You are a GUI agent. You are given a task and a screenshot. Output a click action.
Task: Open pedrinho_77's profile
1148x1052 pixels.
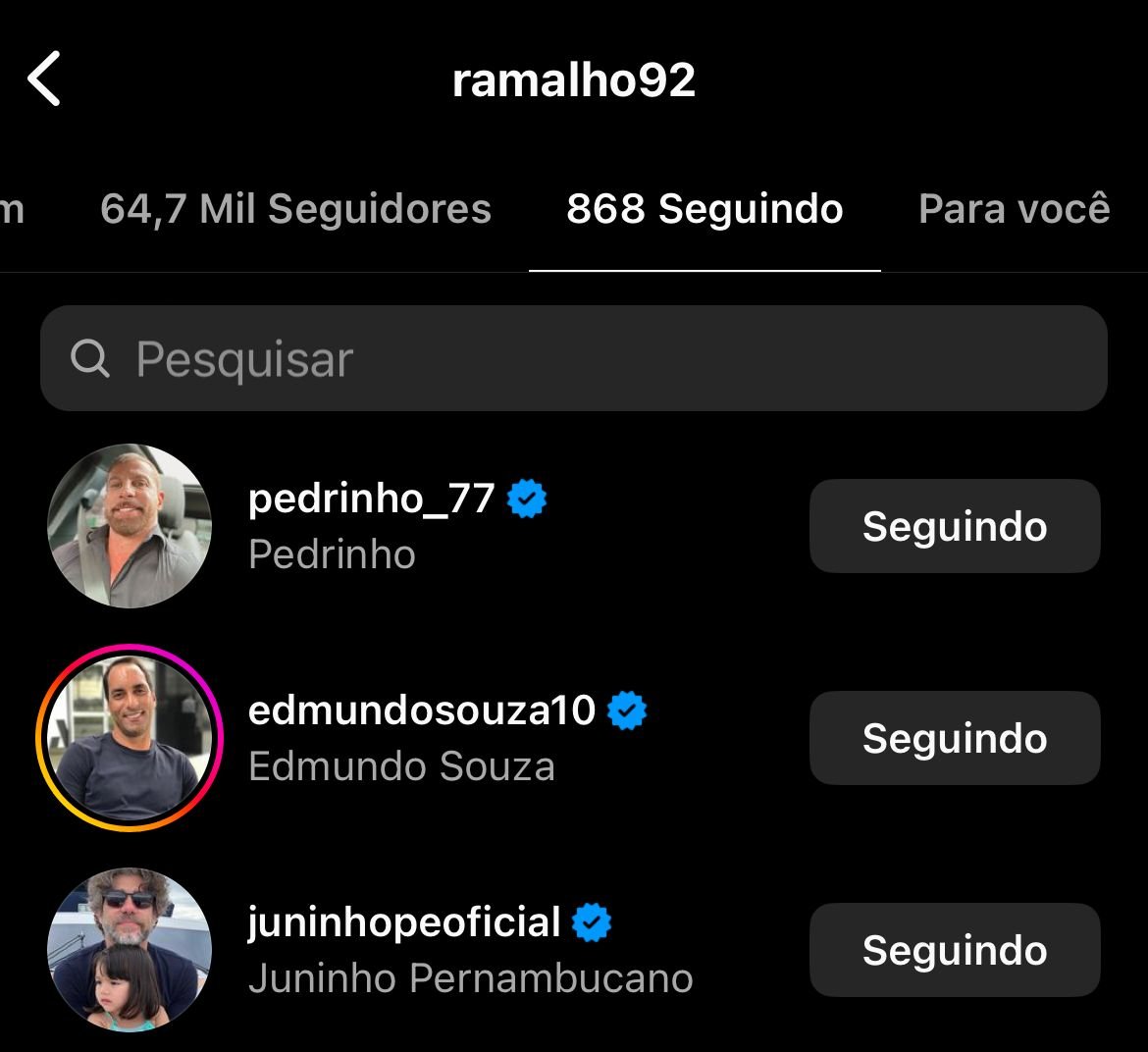pos(371,500)
